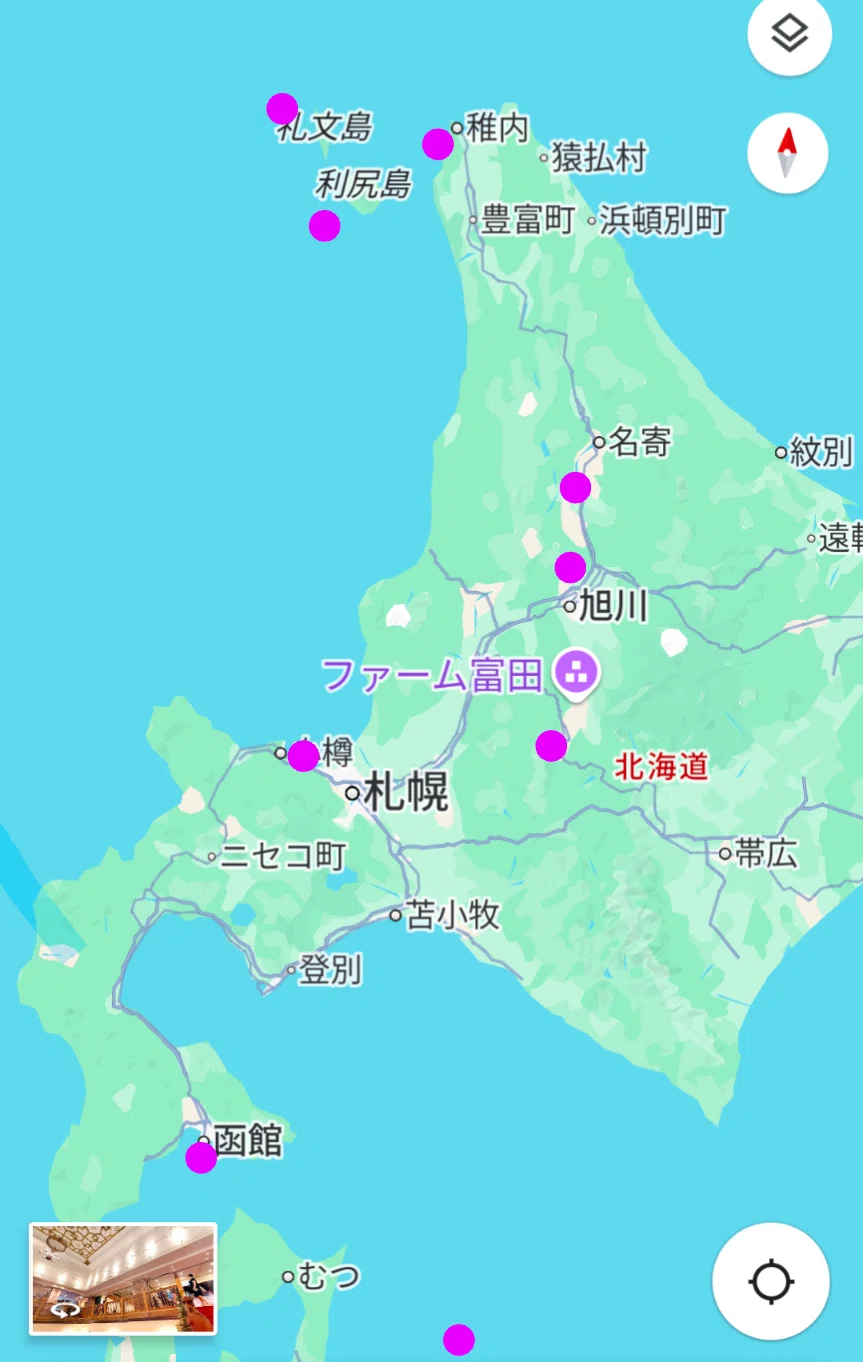Select the magenta marker below 名寄
Viewport: 863px width, 1362px height.
click(x=575, y=488)
